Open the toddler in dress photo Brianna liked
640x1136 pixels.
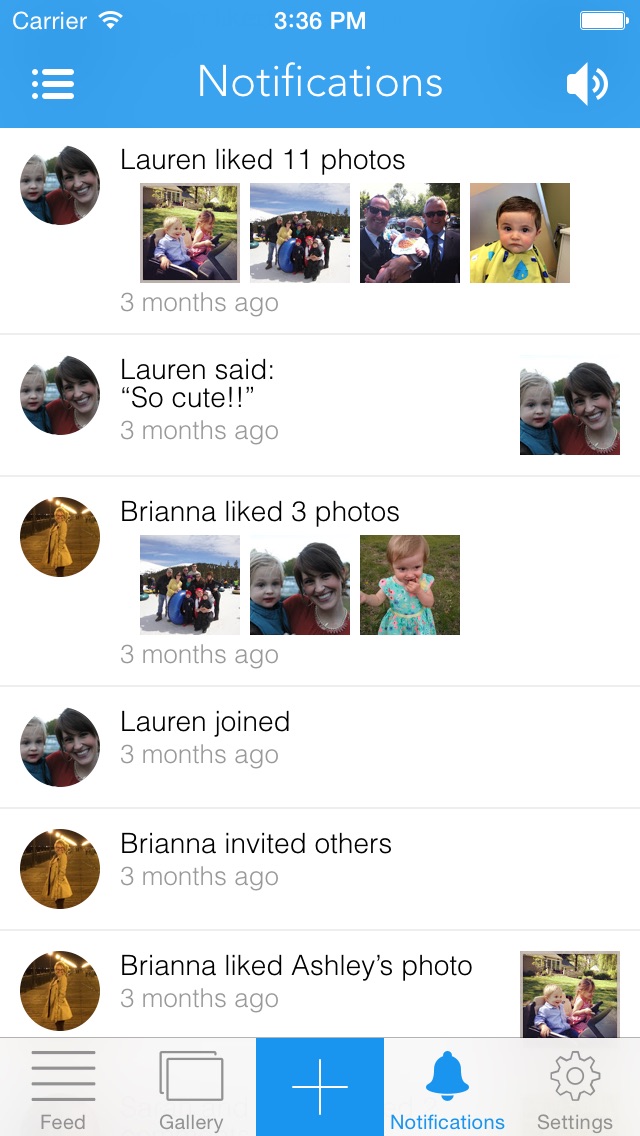coord(410,585)
